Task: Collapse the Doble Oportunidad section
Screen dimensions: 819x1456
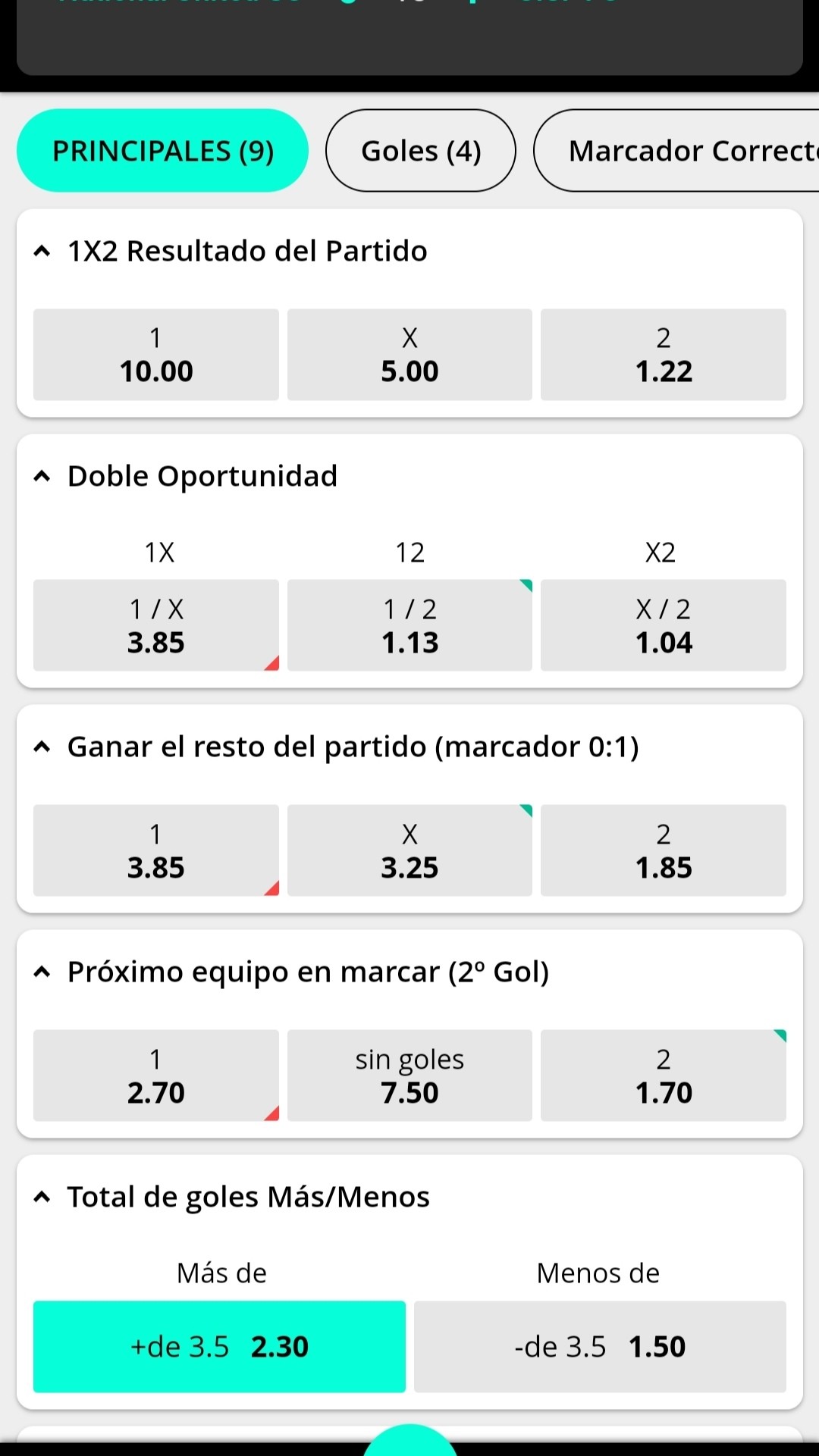Action: tap(42, 476)
